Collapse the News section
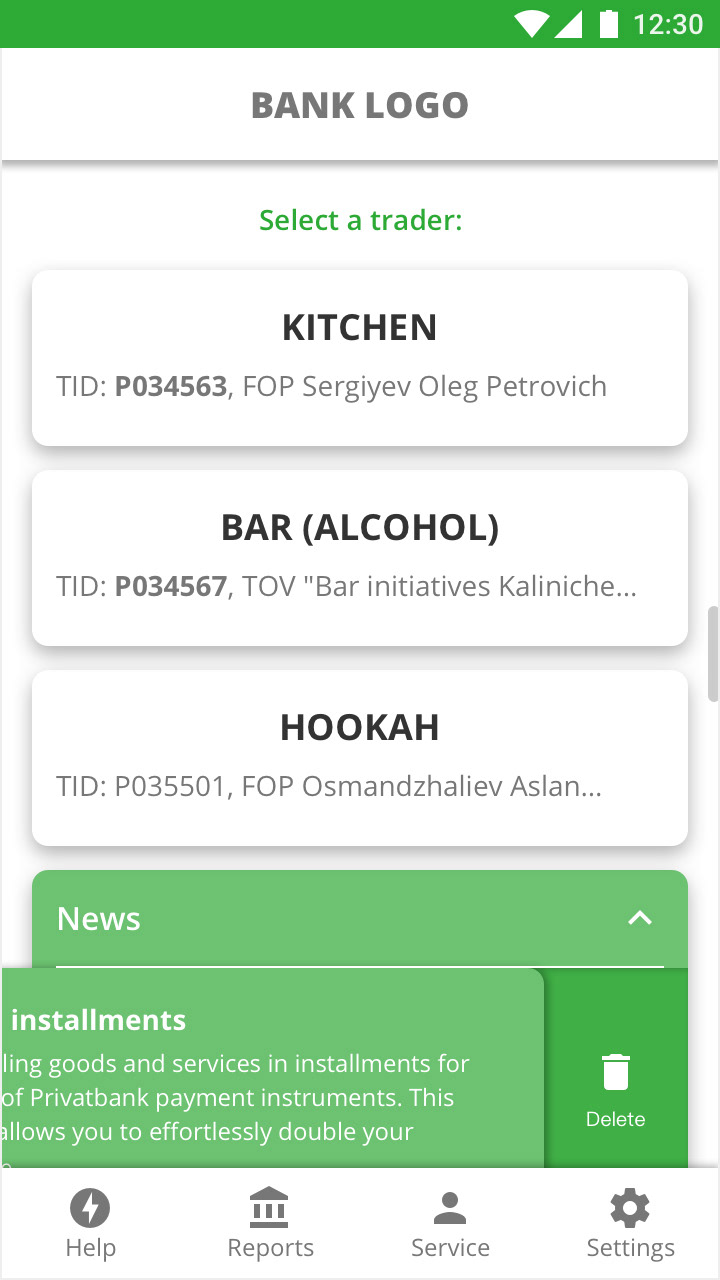This screenshot has height=1280, width=720. [639, 918]
